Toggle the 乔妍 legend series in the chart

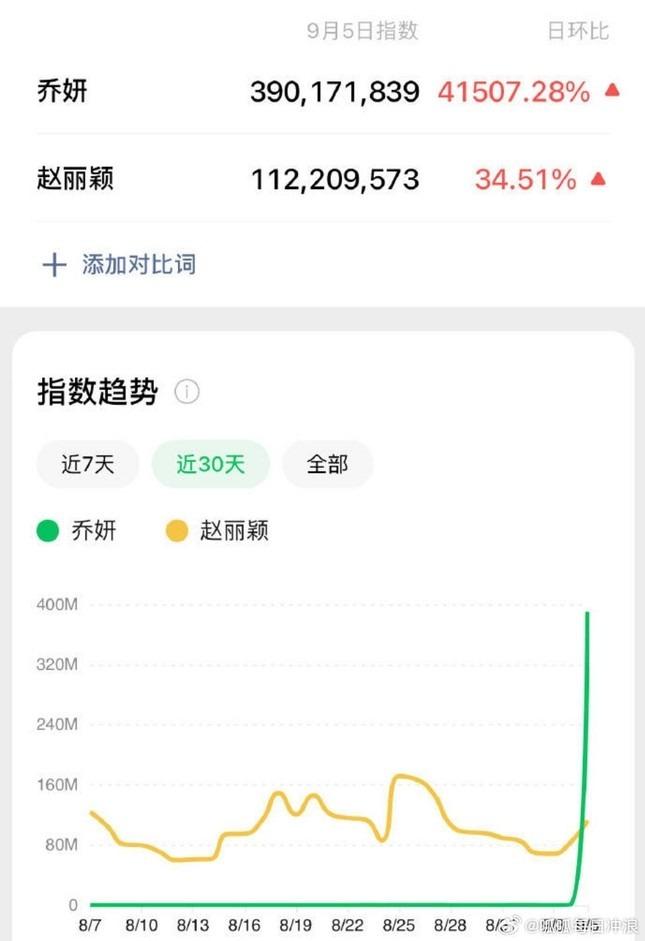pyautogui.click(x=77, y=531)
